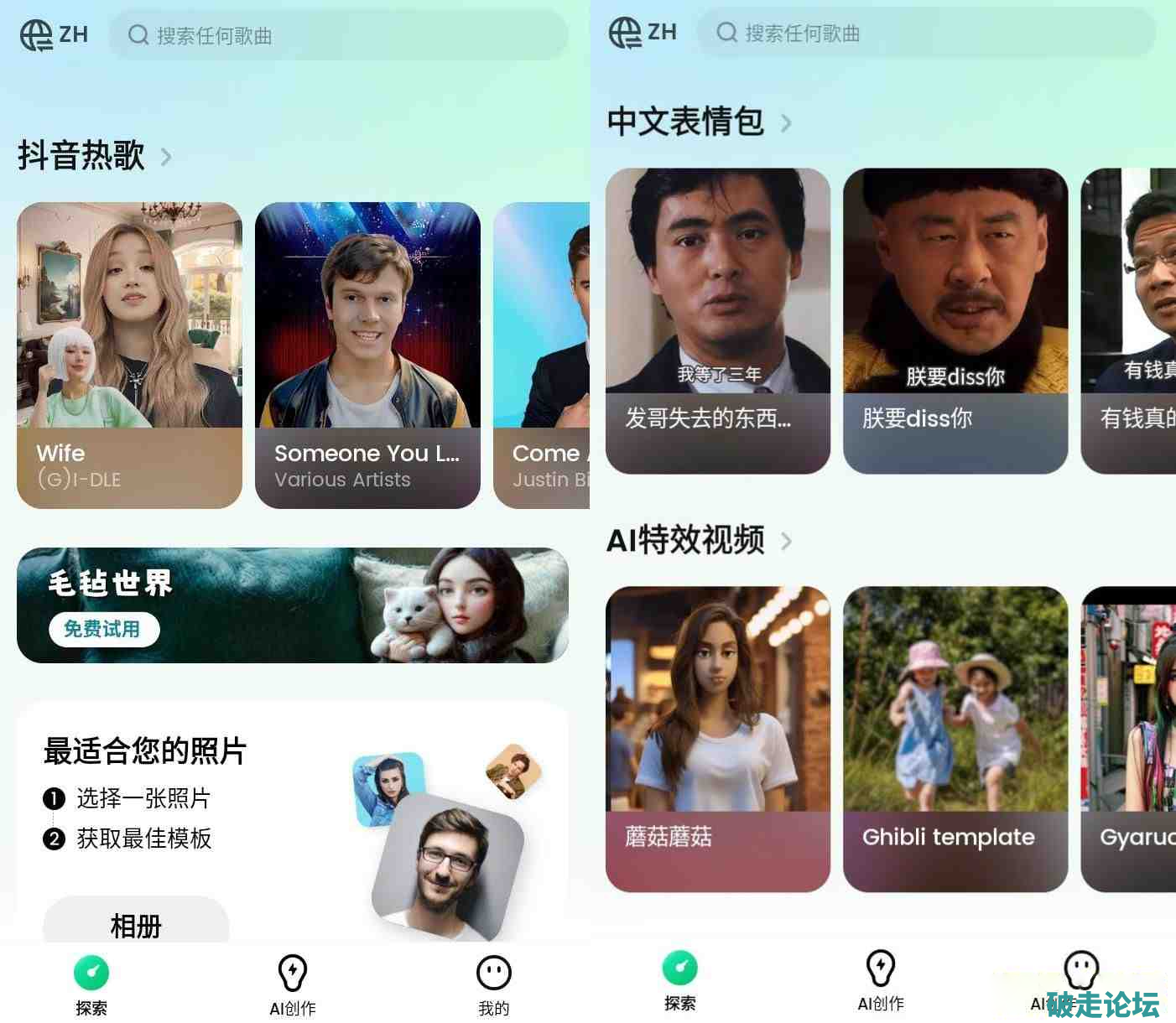Open the 抖音热歌 section chevron

(x=166, y=157)
